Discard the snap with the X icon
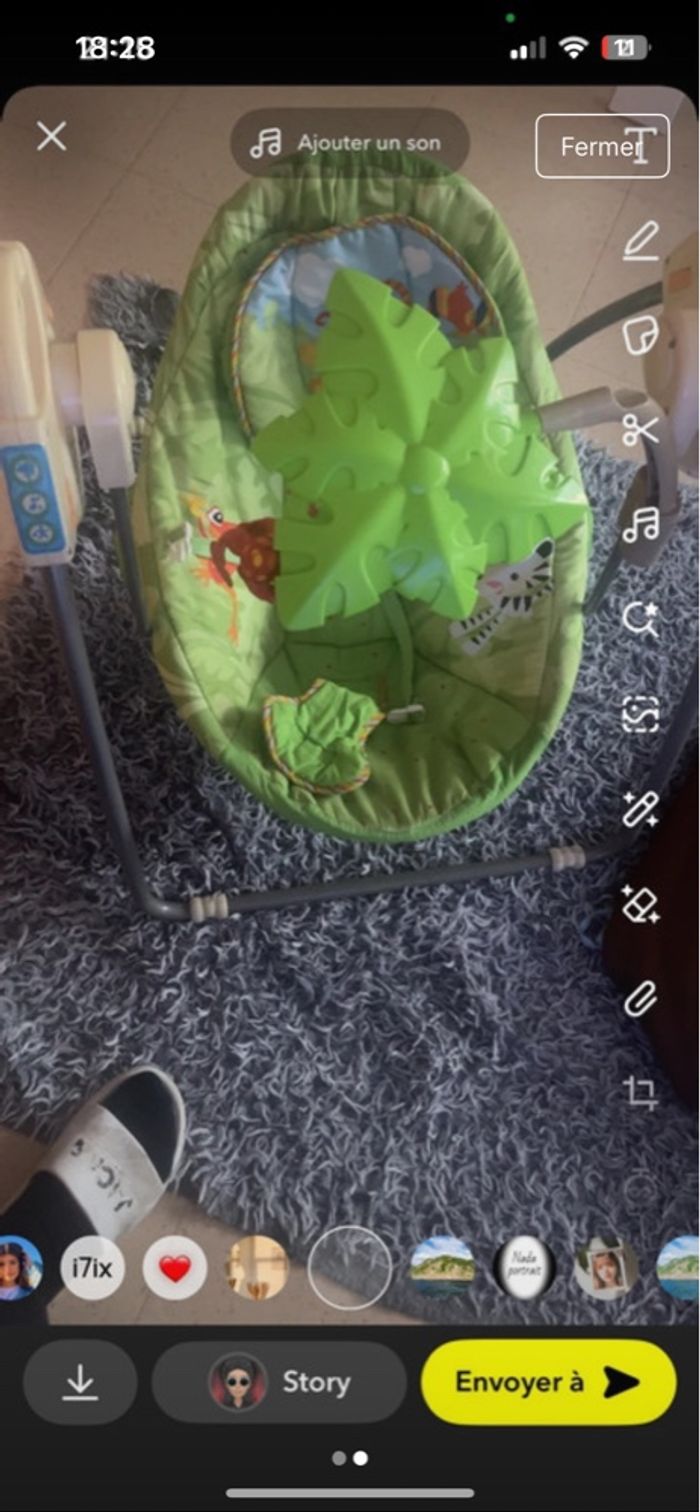This screenshot has width=700, height=1512. tap(51, 136)
